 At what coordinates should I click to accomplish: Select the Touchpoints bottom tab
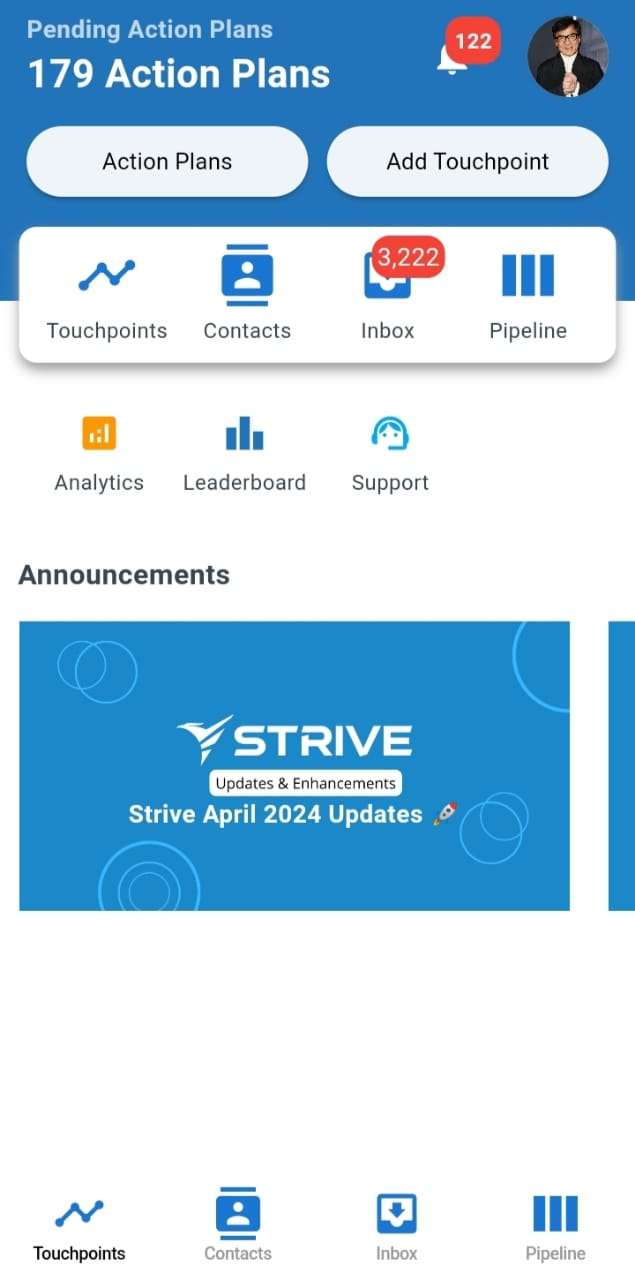pyautogui.click(x=79, y=1226)
